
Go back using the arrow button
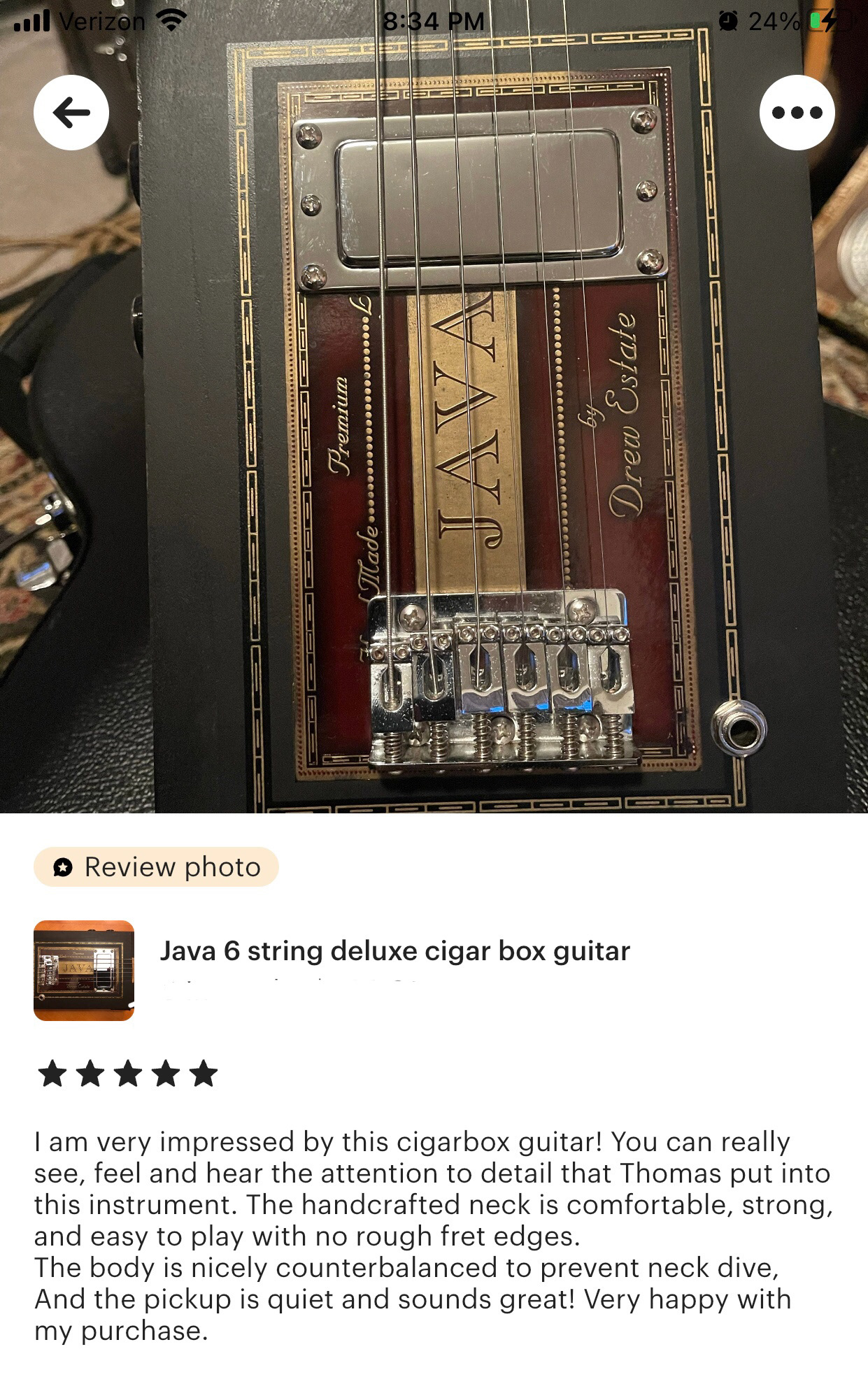point(71,113)
